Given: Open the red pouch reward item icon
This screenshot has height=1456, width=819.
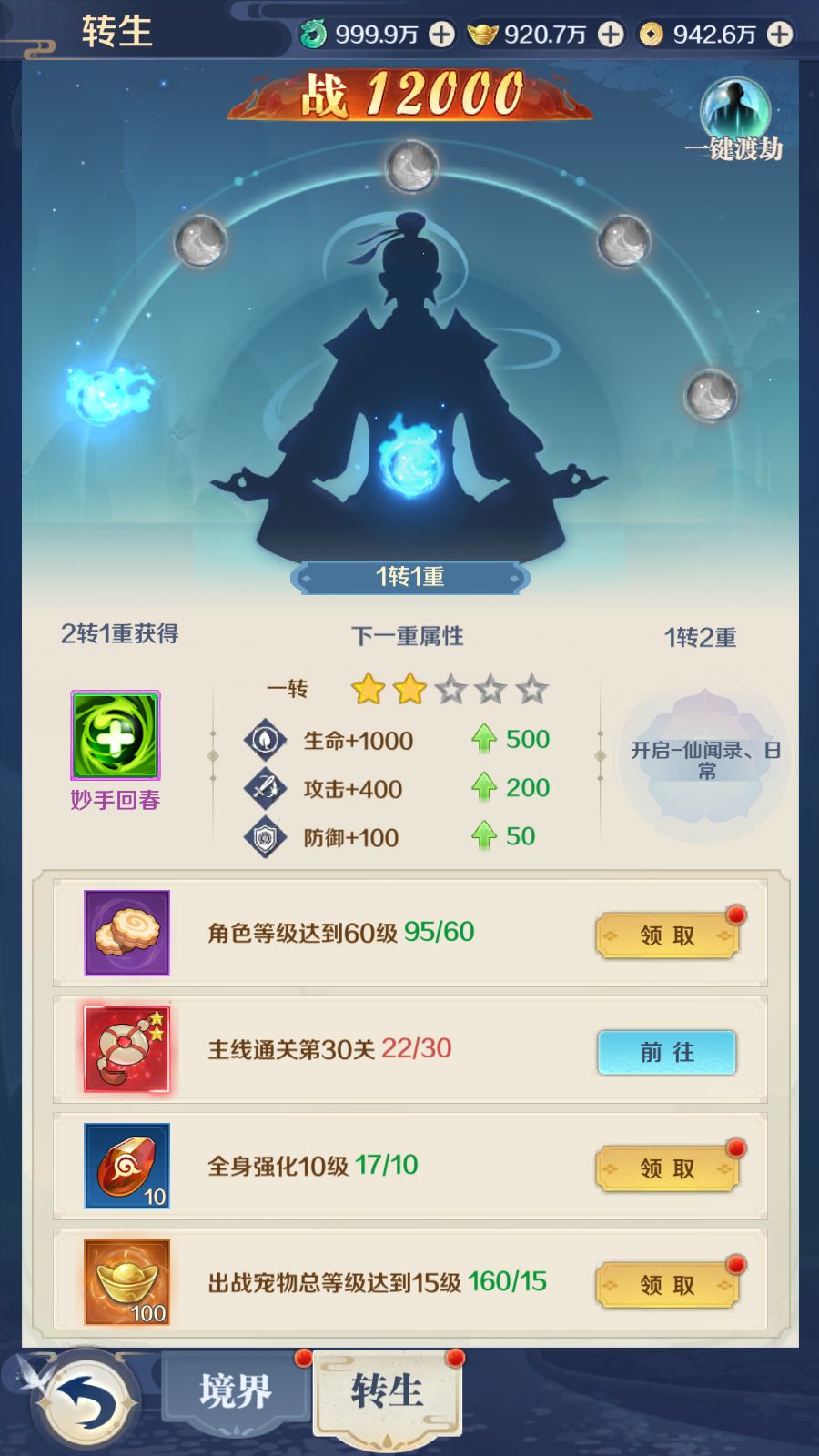Looking at the screenshot, I should point(126,1049).
